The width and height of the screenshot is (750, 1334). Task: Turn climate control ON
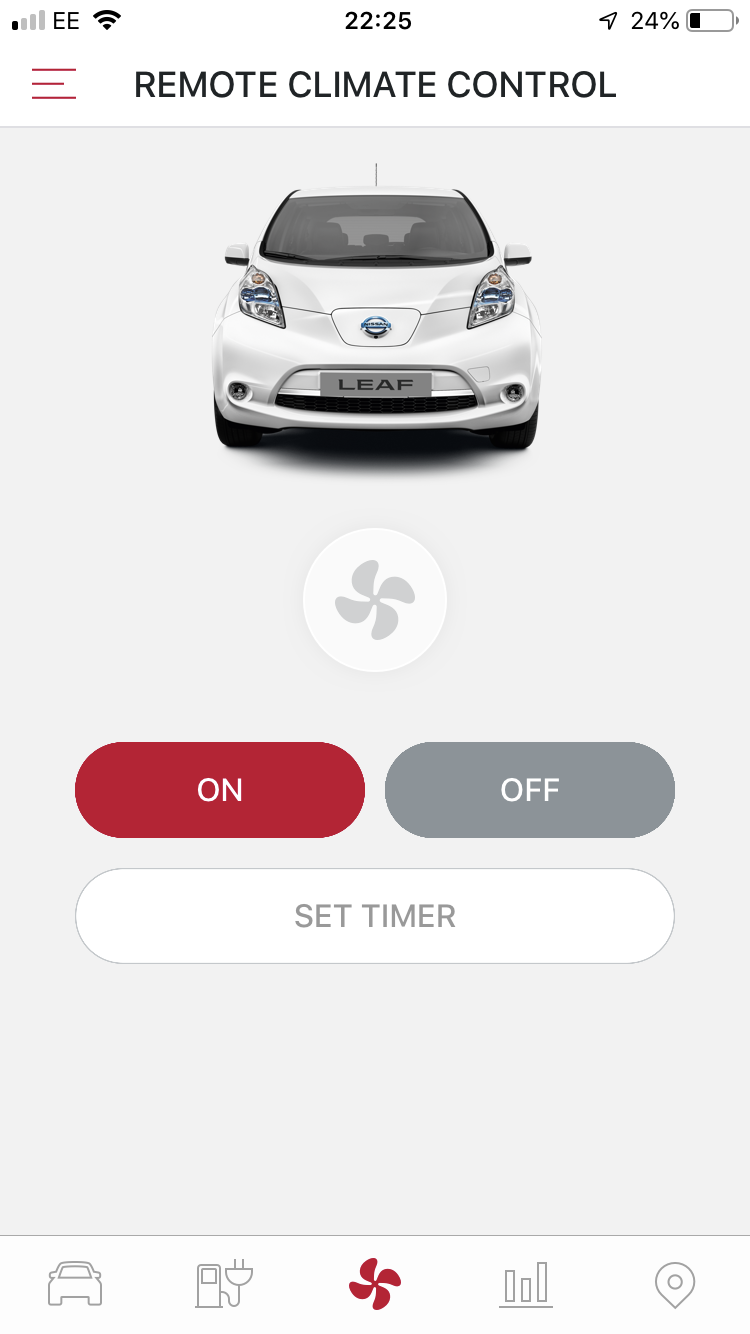pos(220,790)
